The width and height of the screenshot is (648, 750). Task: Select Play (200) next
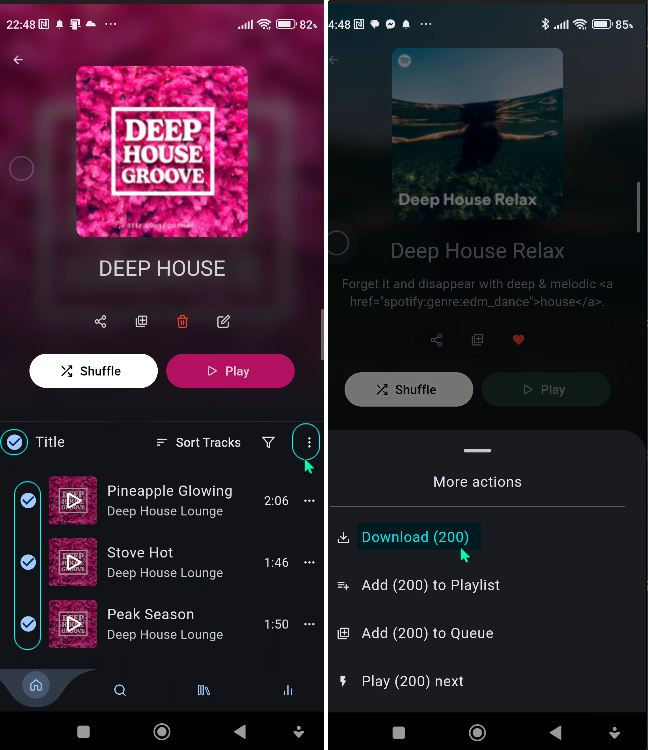tap(412, 681)
